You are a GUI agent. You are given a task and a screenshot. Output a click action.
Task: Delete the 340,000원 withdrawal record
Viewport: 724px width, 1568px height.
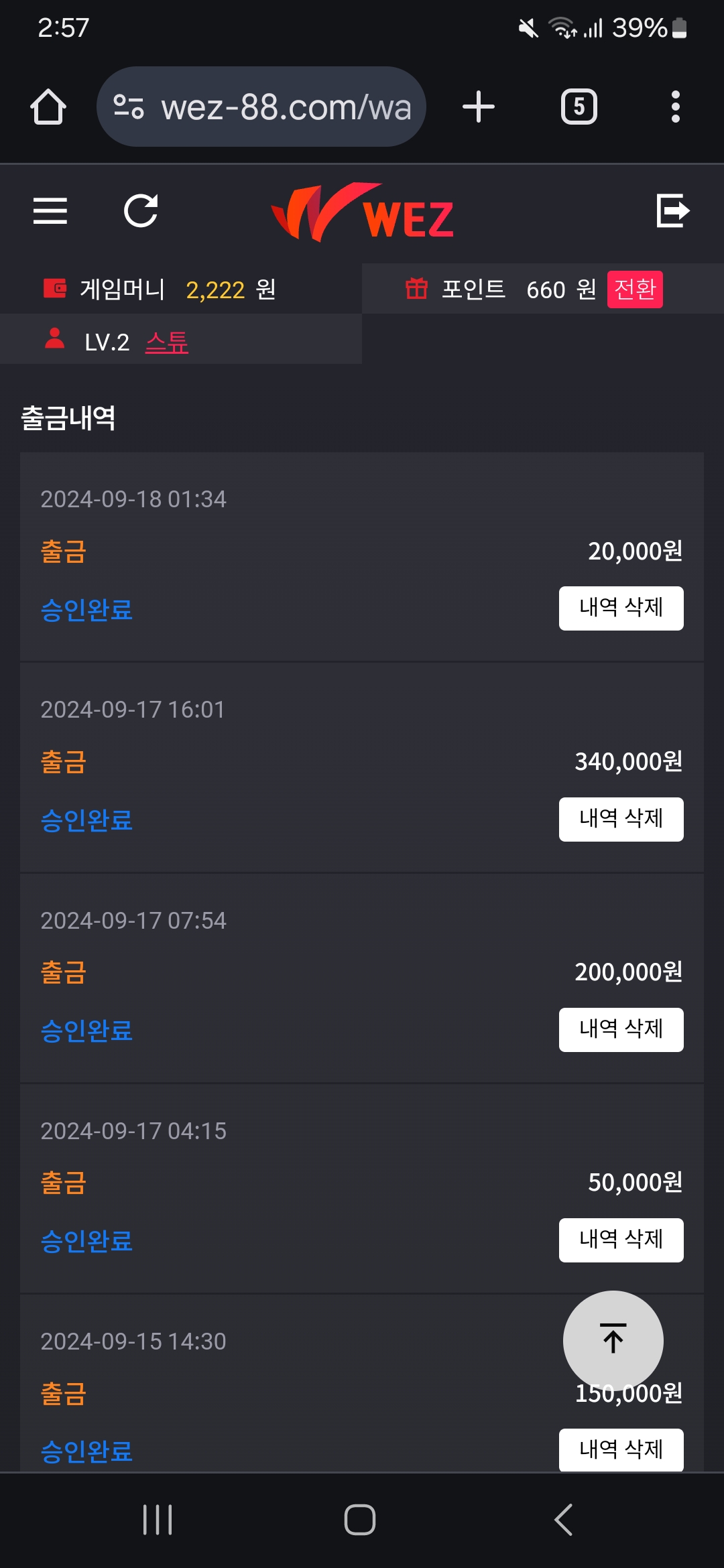[x=621, y=819]
